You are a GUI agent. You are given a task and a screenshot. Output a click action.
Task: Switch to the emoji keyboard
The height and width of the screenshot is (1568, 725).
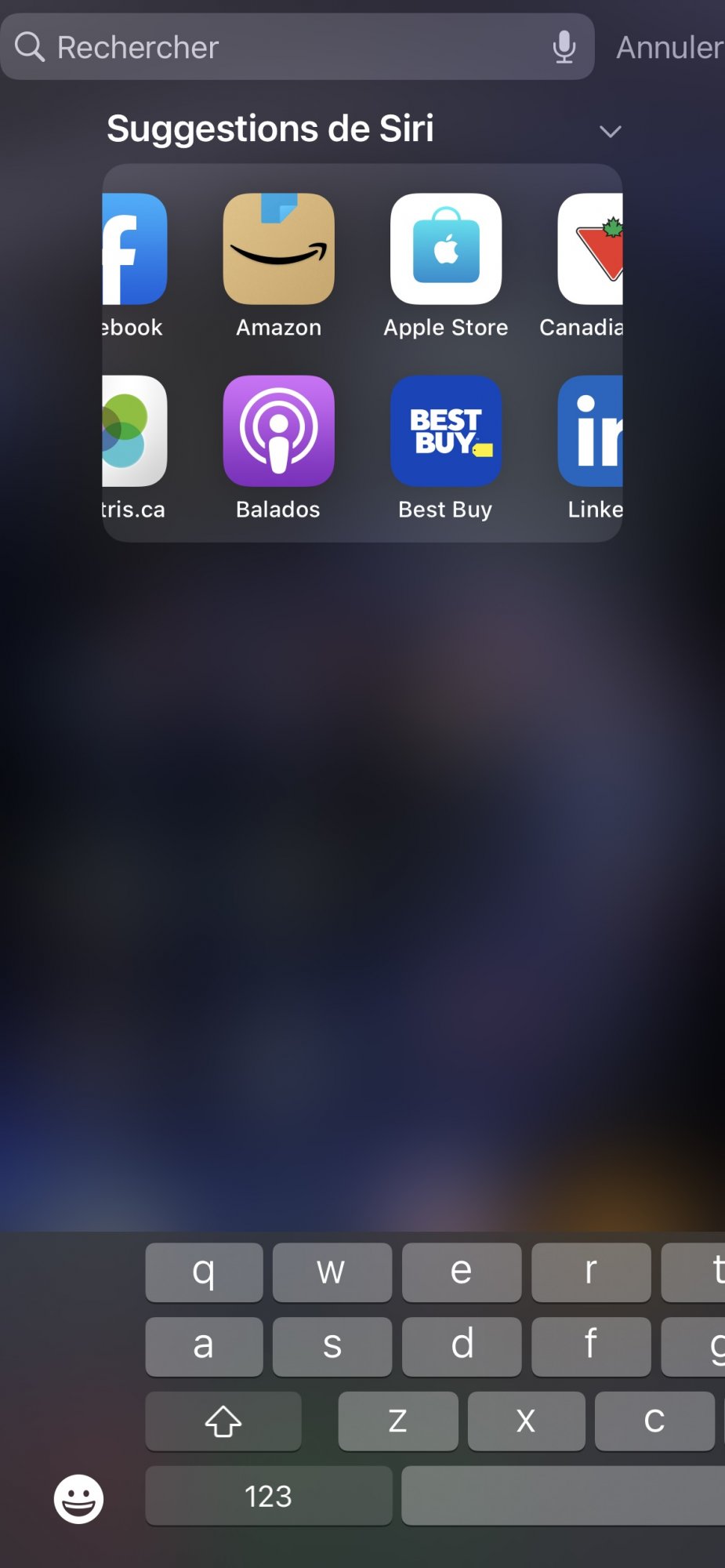click(78, 1499)
